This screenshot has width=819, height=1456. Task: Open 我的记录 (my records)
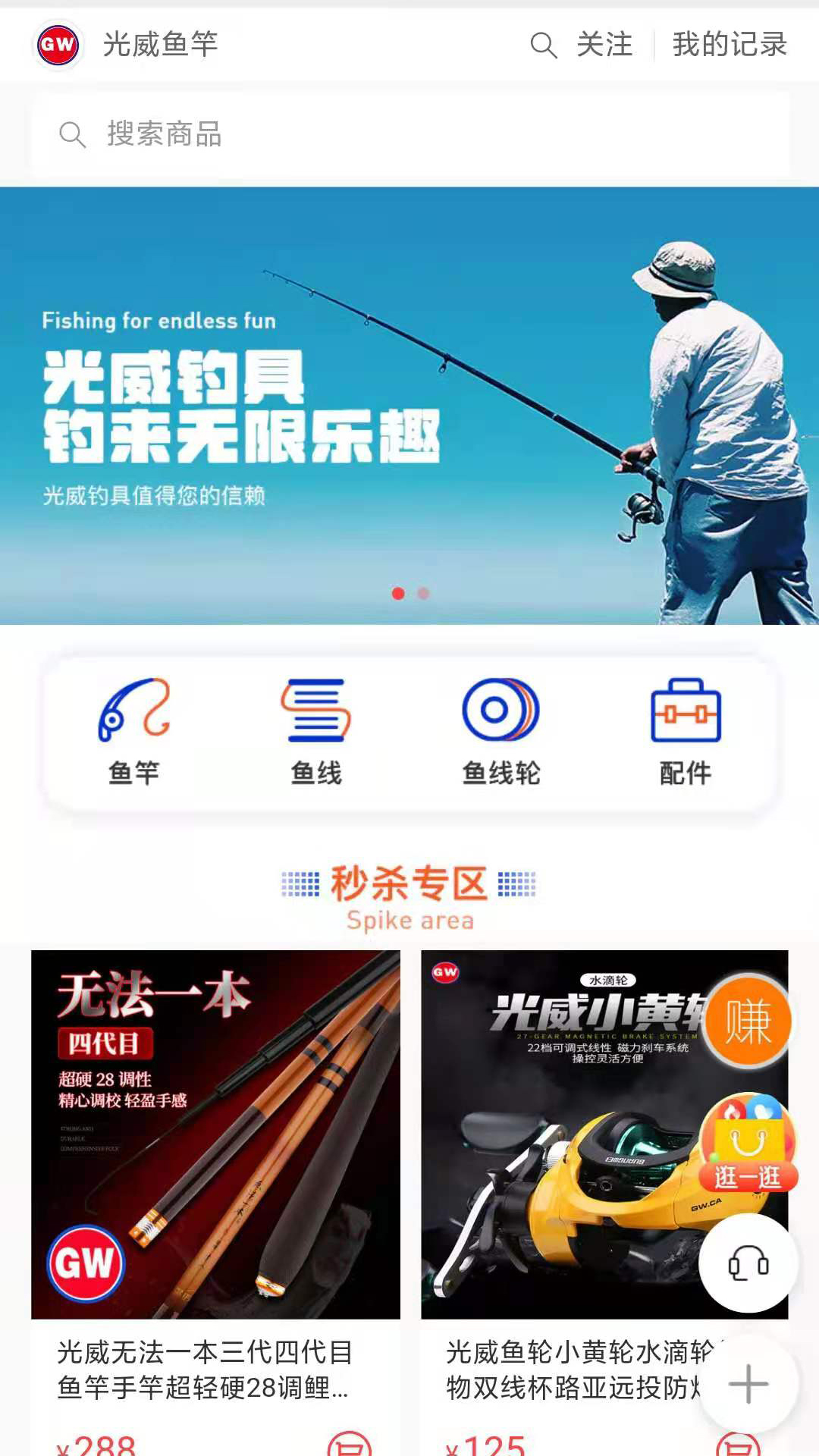730,45
